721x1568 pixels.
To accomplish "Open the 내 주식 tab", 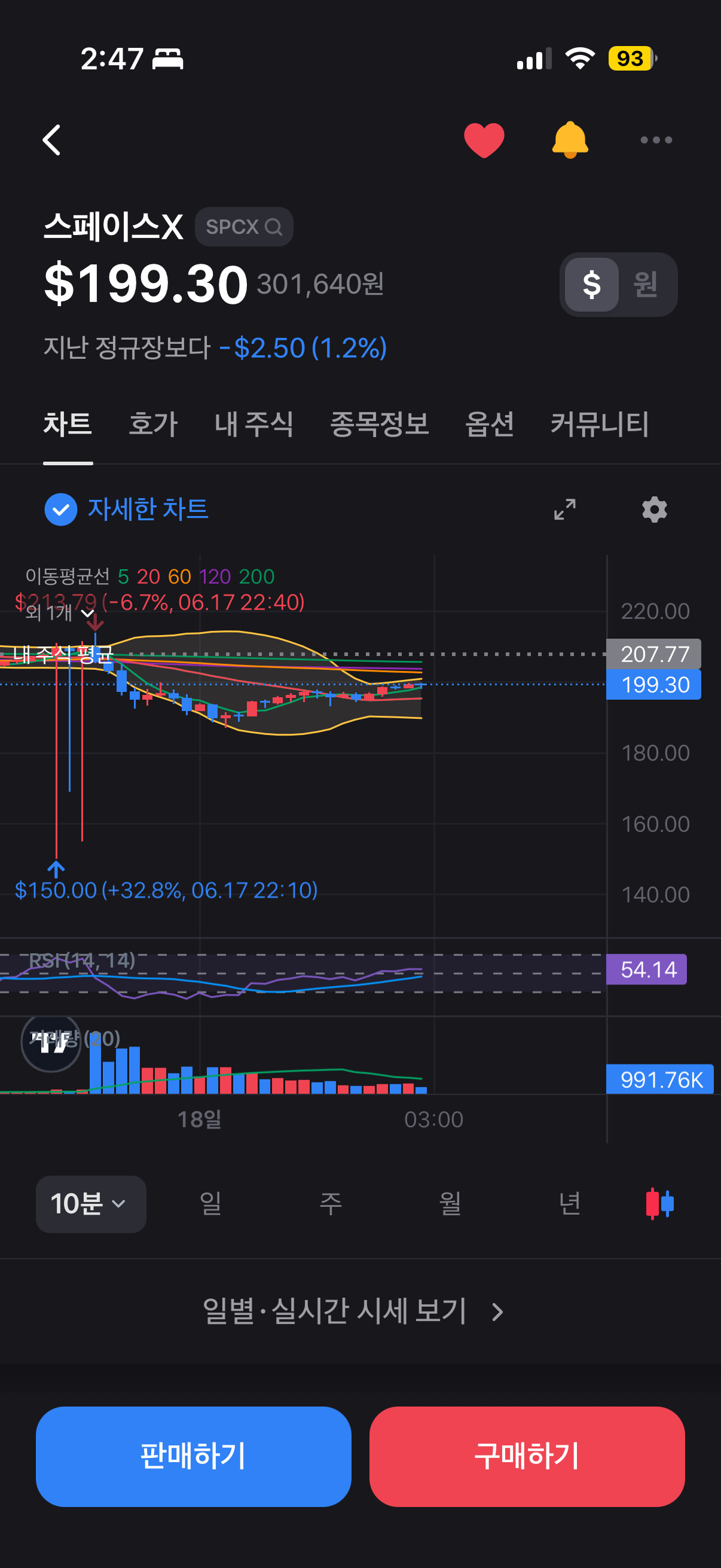I will [x=253, y=423].
